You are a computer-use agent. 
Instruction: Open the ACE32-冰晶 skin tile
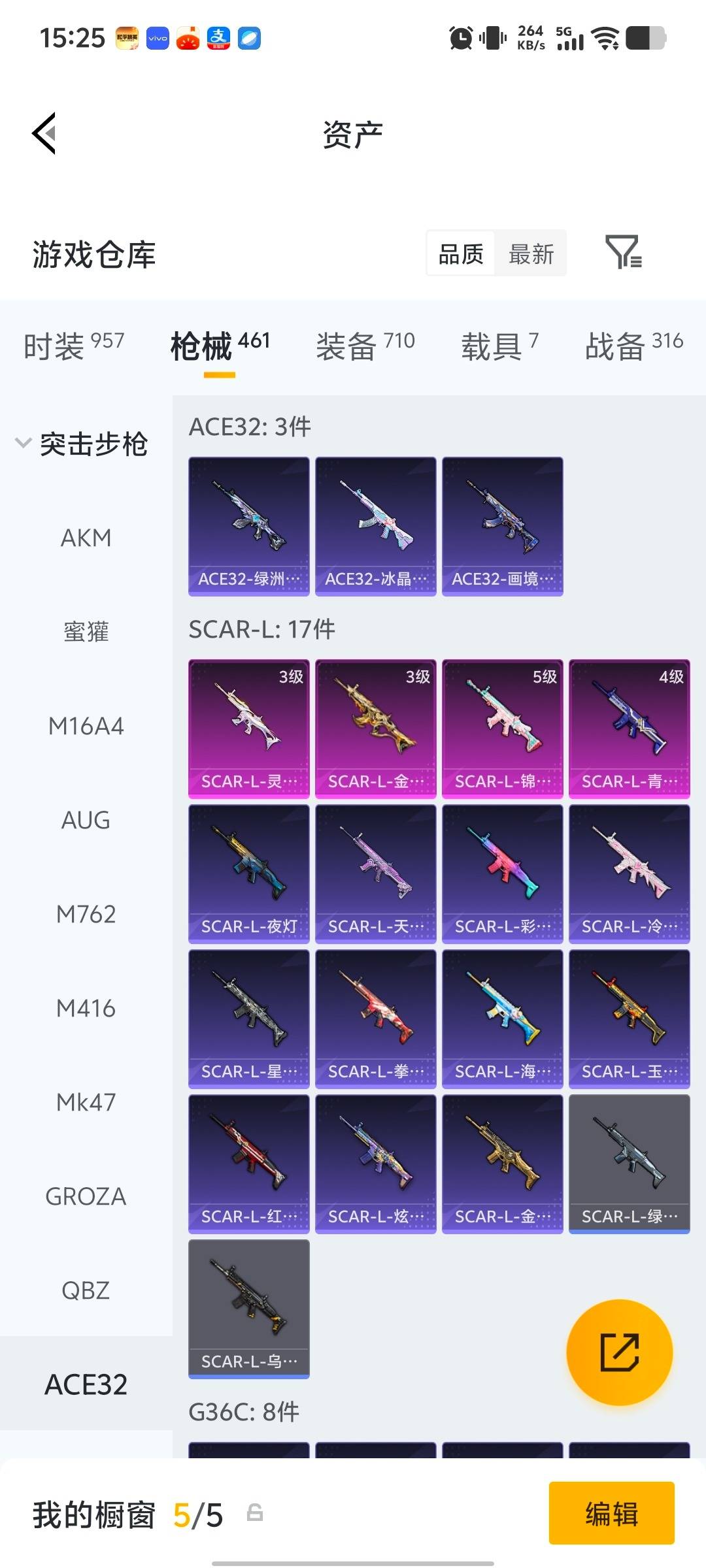(x=375, y=527)
